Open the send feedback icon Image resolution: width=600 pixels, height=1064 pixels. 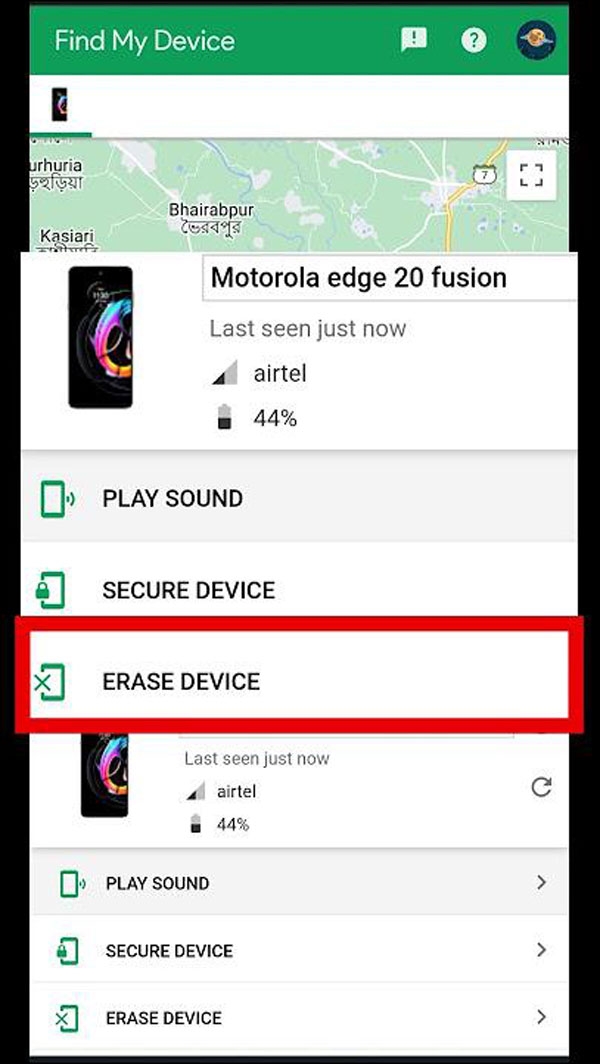point(413,40)
